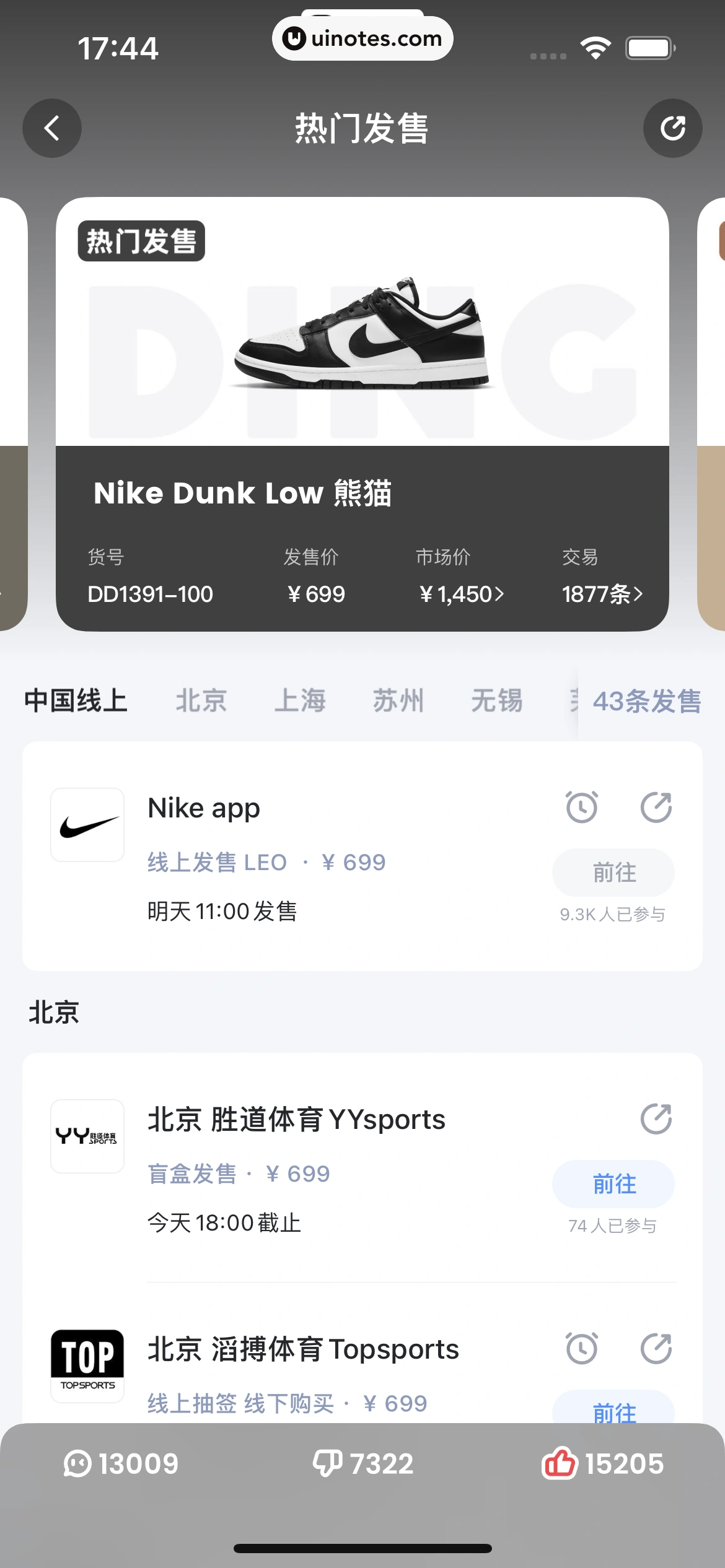
Task: Switch to the 苏州 city tab
Action: click(x=398, y=701)
